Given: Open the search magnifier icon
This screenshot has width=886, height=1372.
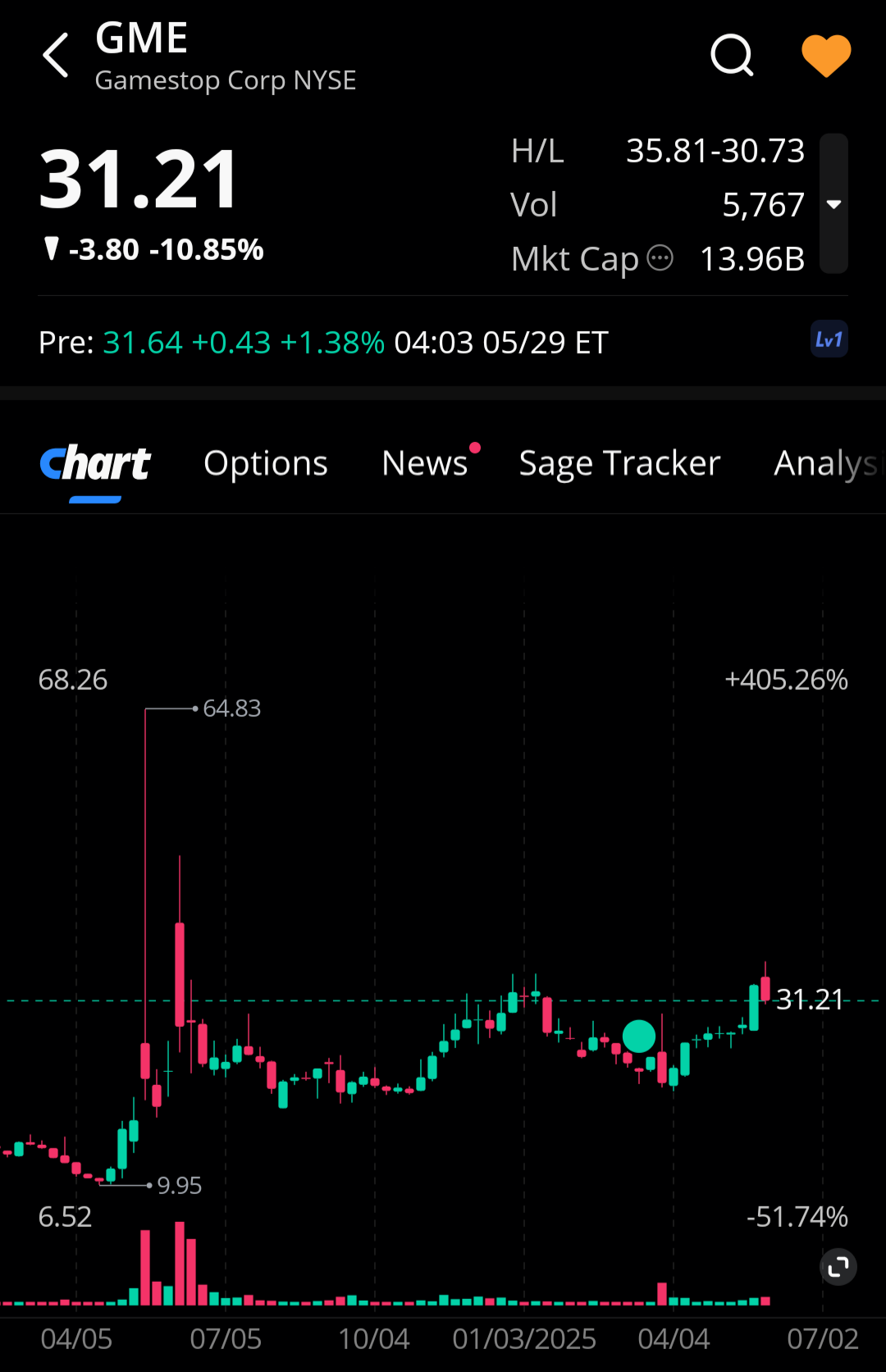Looking at the screenshot, I should (x=731, y=56).
